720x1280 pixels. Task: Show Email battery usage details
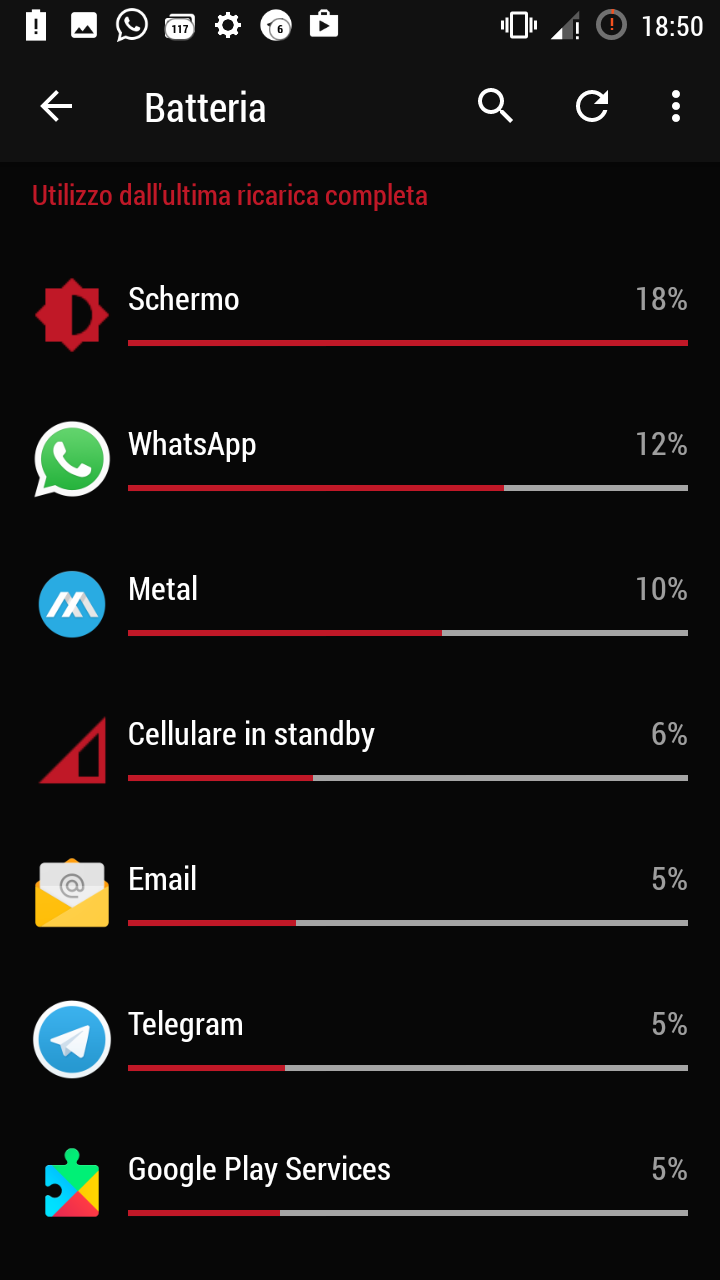tap(360, 895)
